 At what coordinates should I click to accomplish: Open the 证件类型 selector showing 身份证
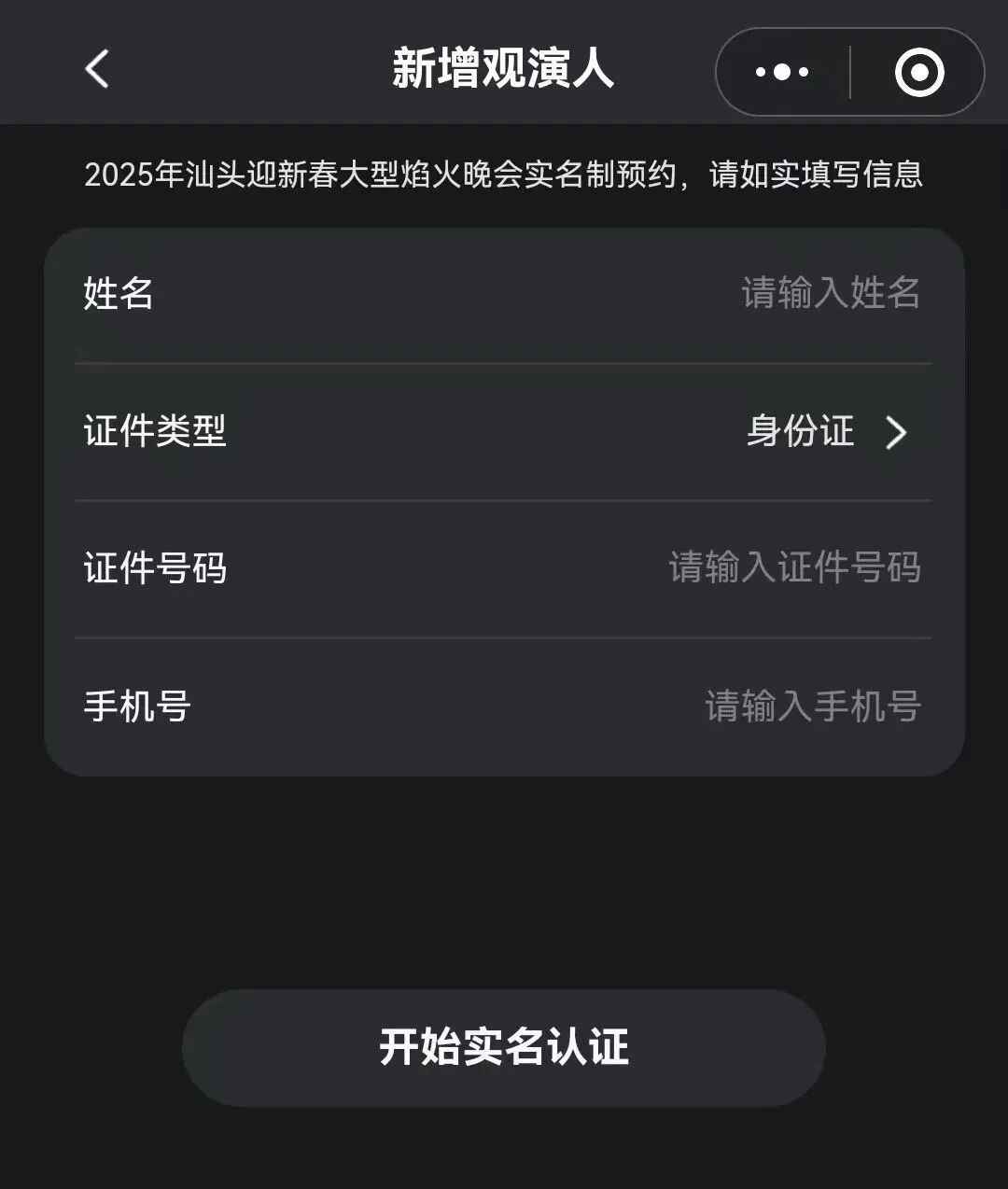coord(826,431)
